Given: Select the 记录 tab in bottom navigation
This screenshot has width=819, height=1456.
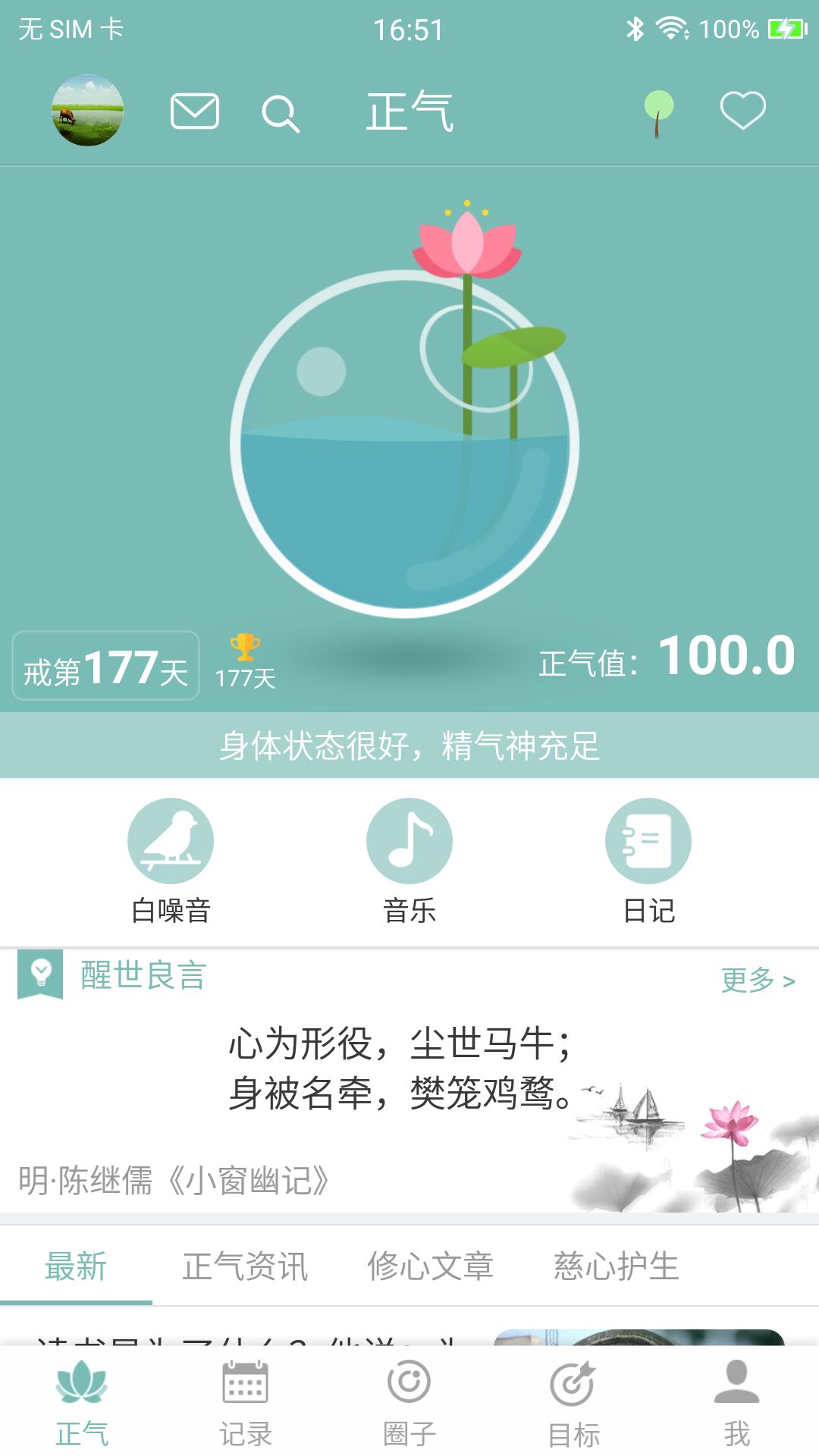Looking at the screenshot, I should tap(244, 1407).
